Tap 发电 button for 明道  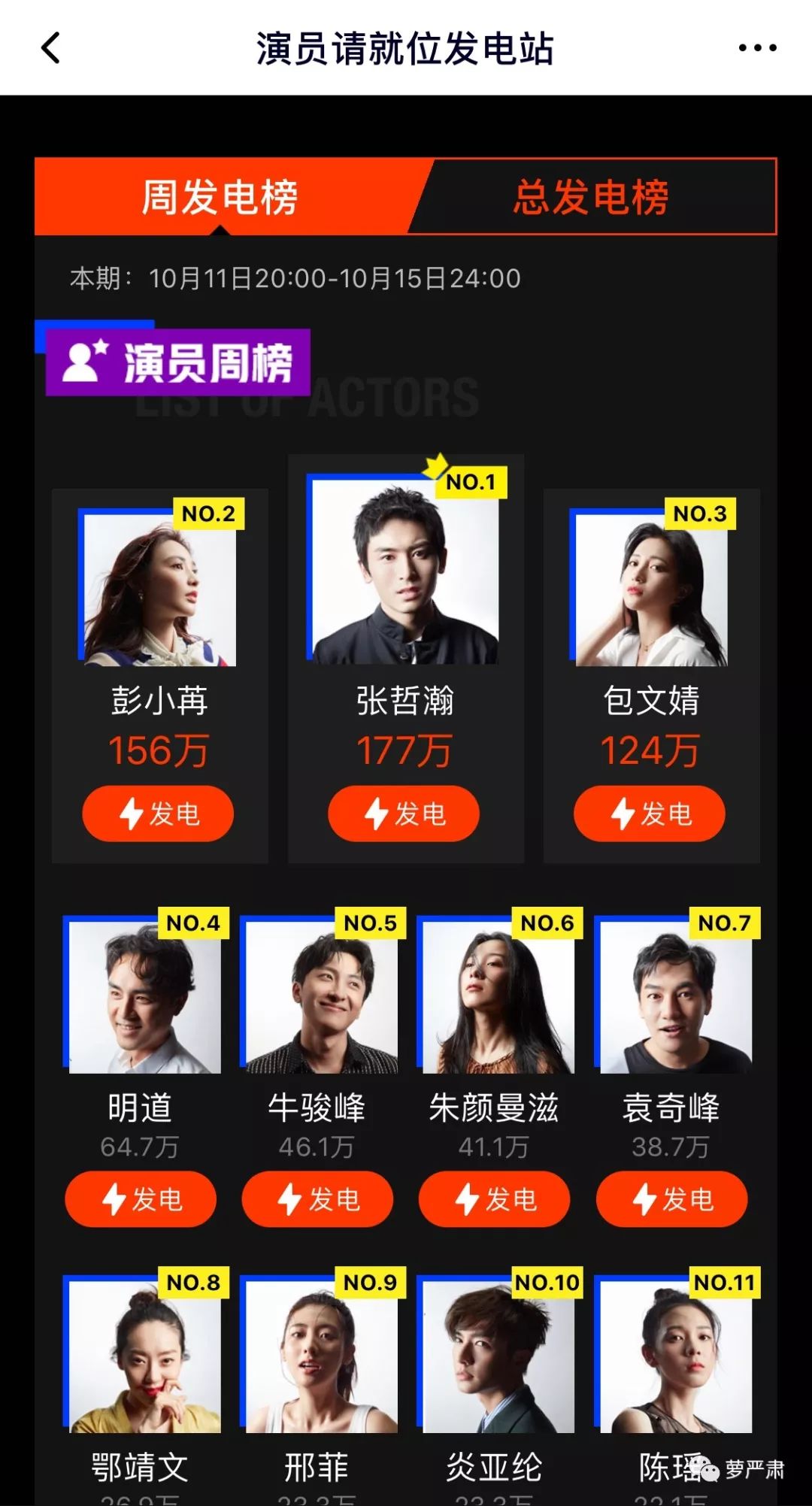(x=141, y=1198)
